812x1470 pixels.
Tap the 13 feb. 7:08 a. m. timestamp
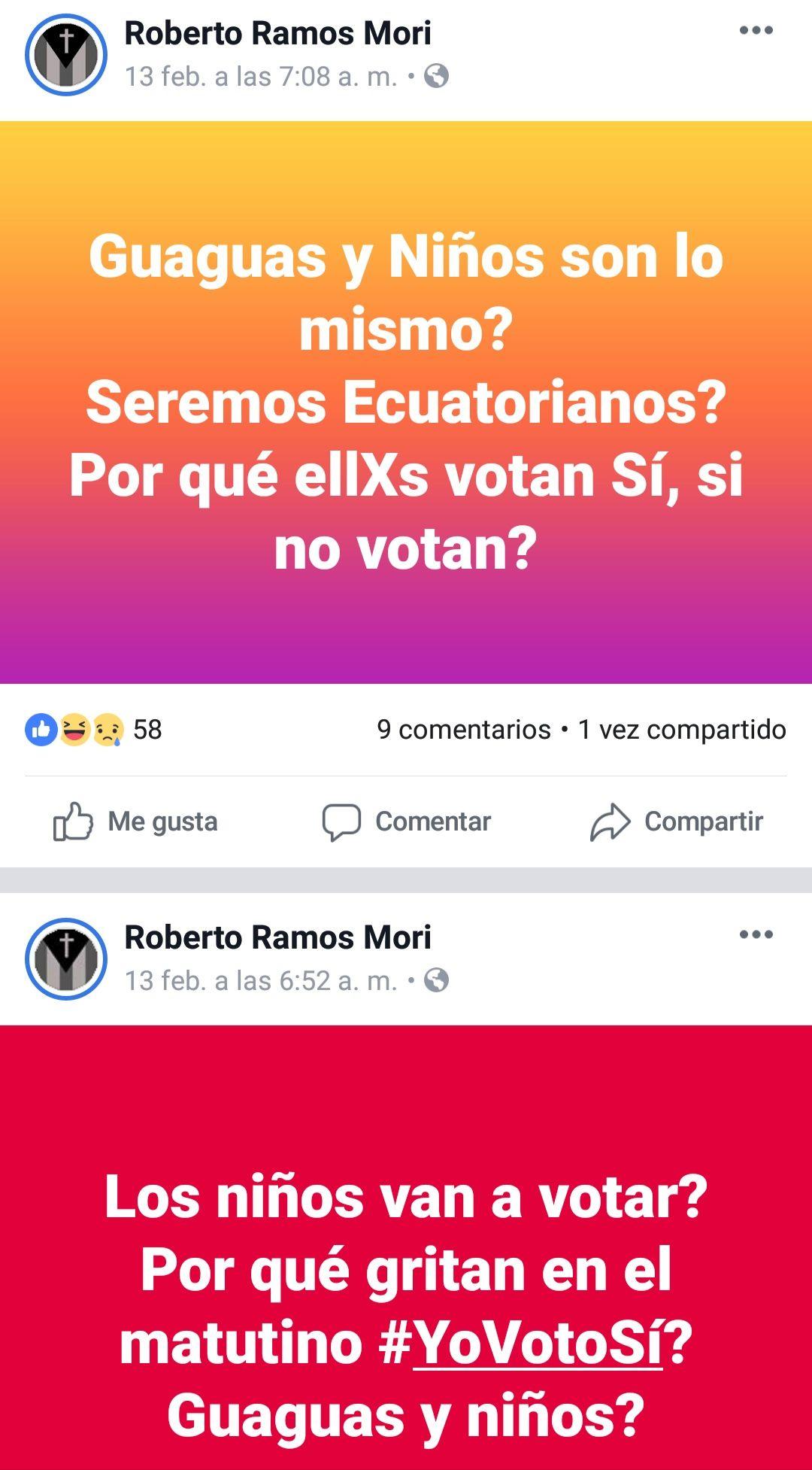tap(261, 77)
